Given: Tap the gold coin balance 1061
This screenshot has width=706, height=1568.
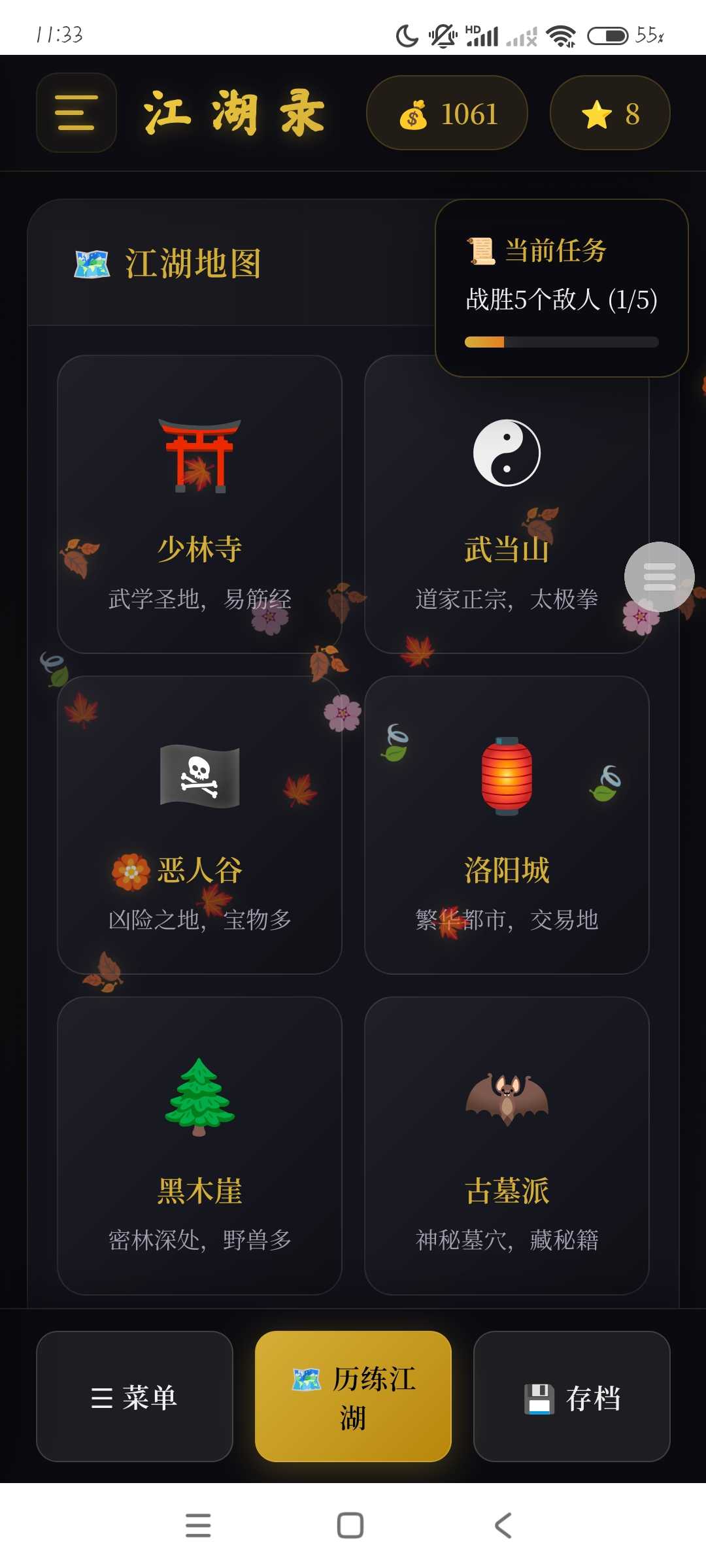Looking at the screenshot, I should pyautogui.click(x=447, y=113).
